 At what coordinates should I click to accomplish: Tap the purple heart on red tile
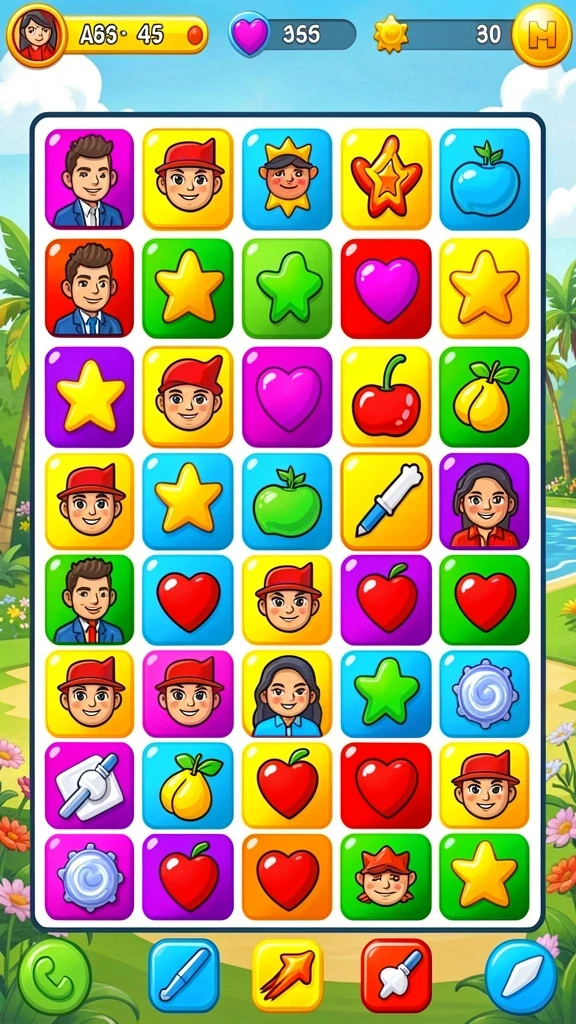[x=386, y=288]
